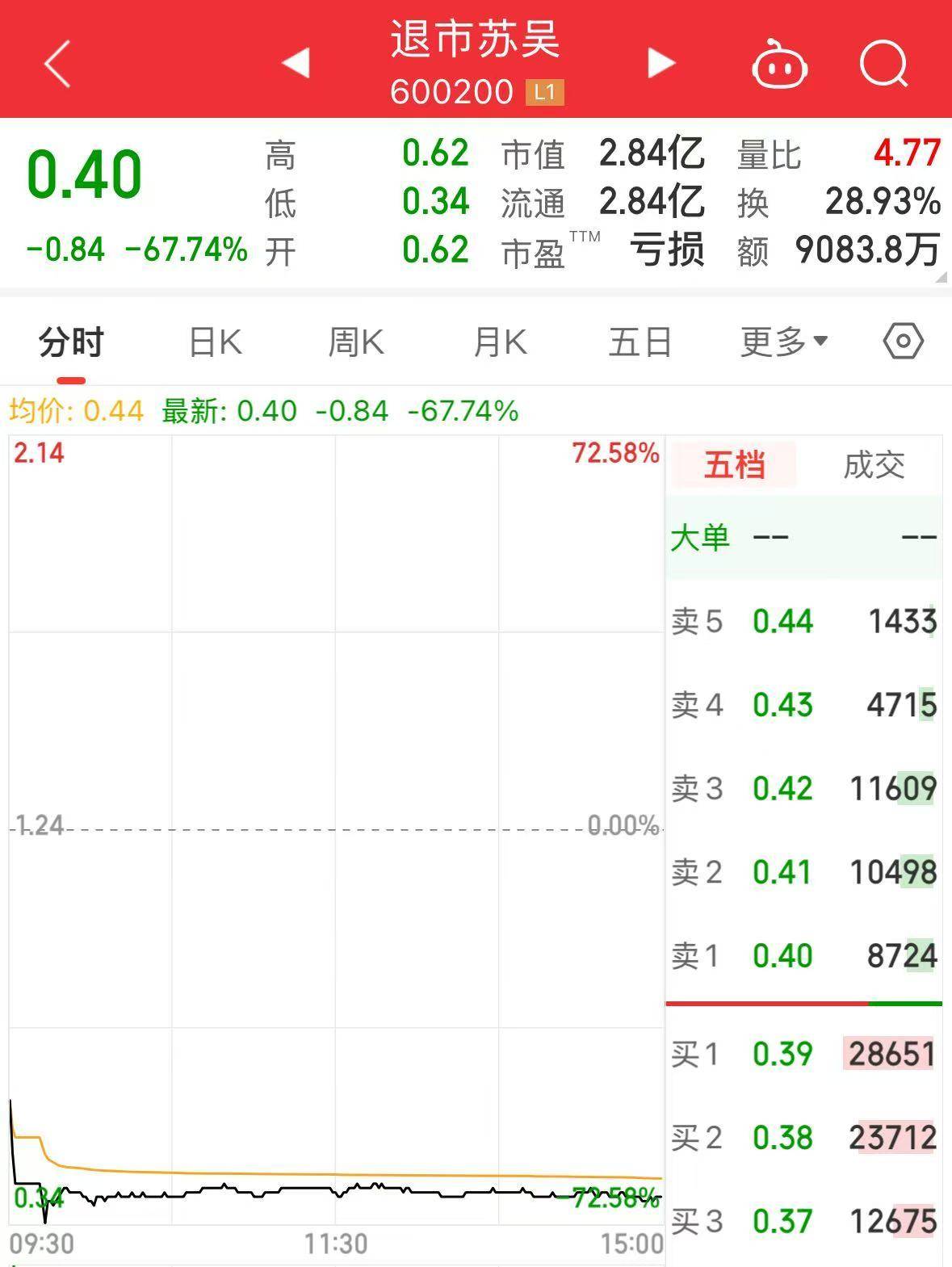The width and height of the screenshot is (952, 1267).
Task: Expand the 更多 chart options
Action: click(x=783, y=342)
